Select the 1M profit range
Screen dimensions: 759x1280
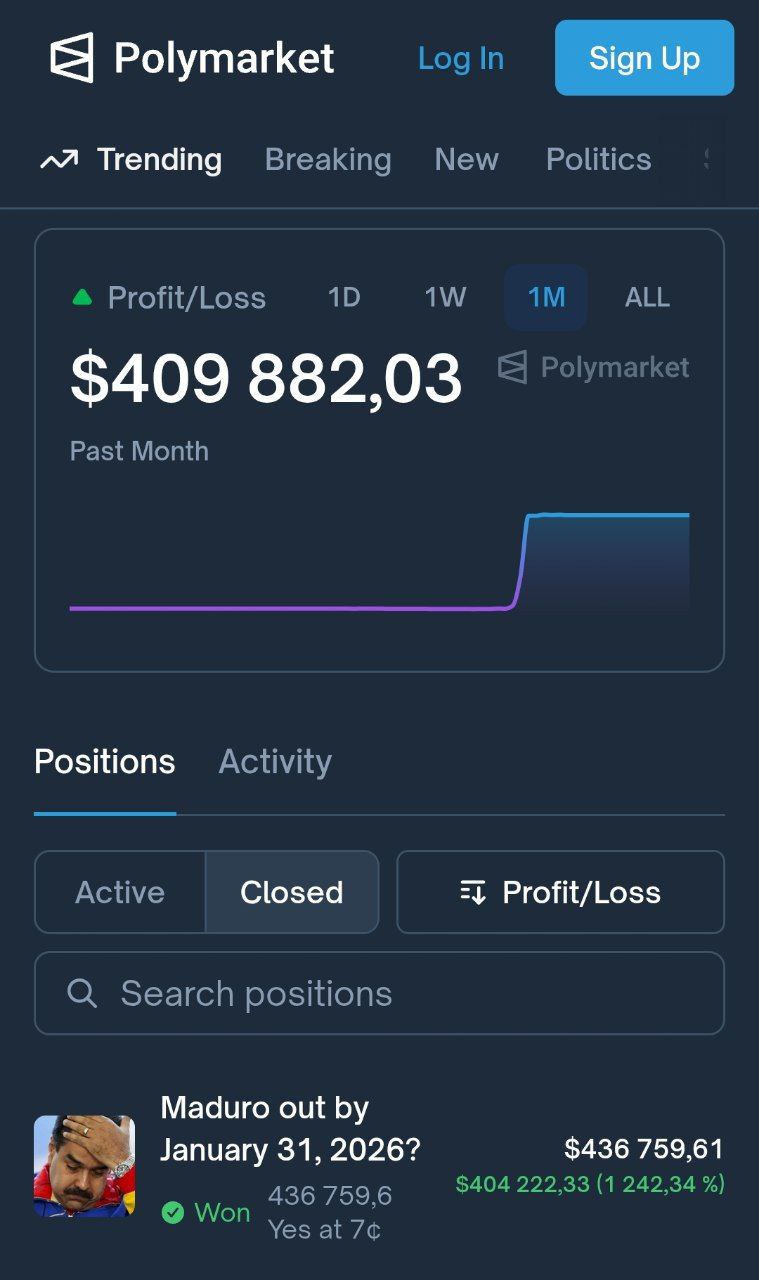coord(546,298)
